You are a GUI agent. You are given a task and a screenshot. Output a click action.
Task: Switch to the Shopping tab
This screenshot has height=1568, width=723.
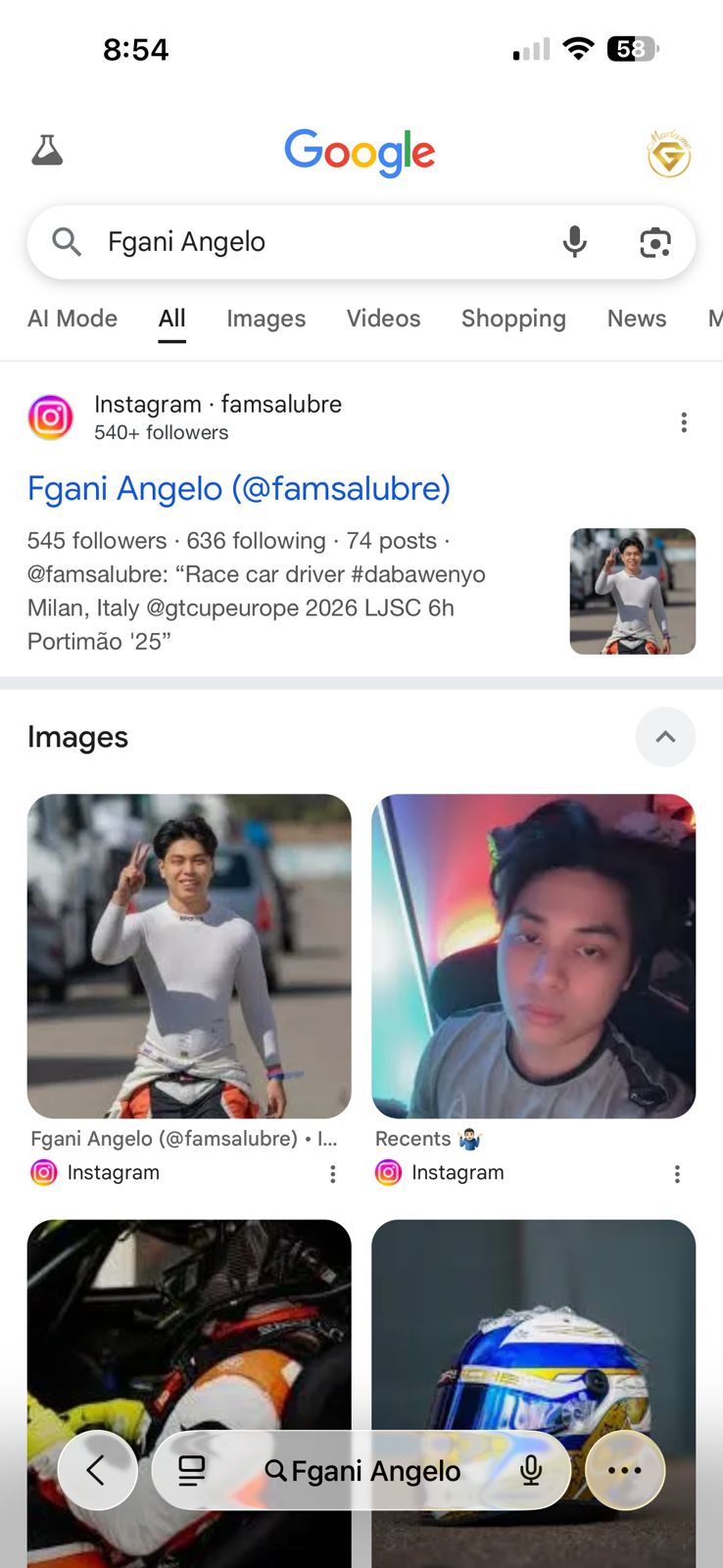[x=513, y=318]
